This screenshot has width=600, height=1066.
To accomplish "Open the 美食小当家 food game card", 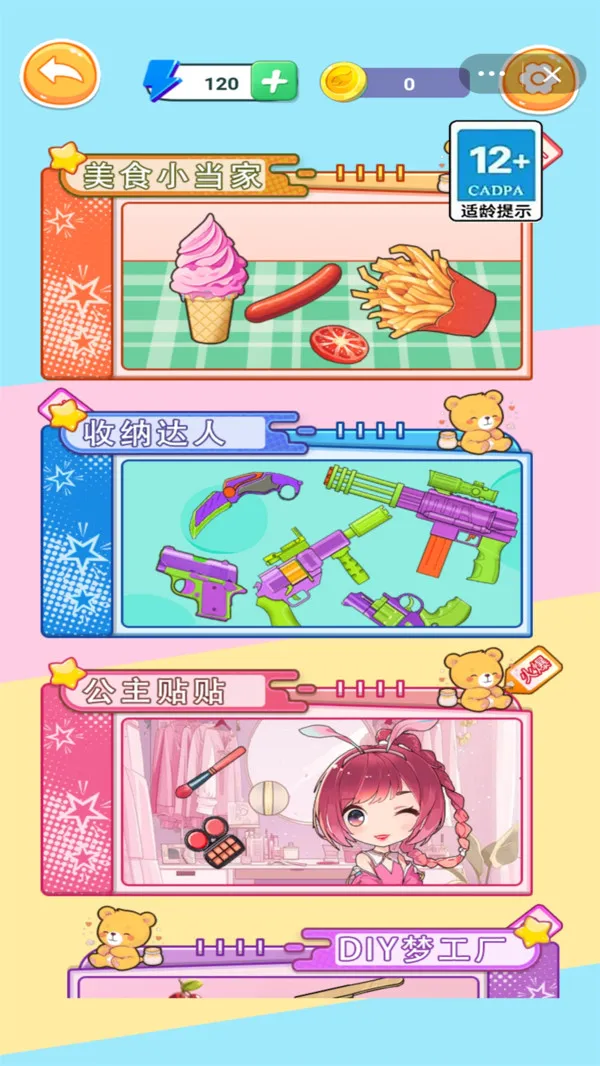I will point(322,290).
